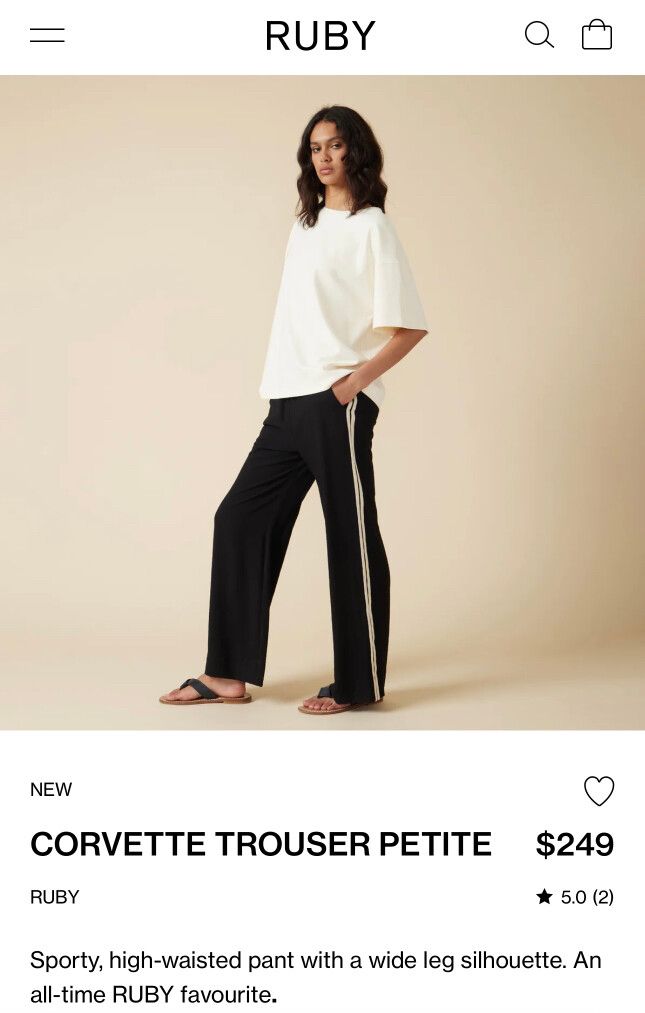This screenshot has height=1013, width=645.
Task: Open the hamburger menu
Action: pyautogui.click(x=47, y=36)
